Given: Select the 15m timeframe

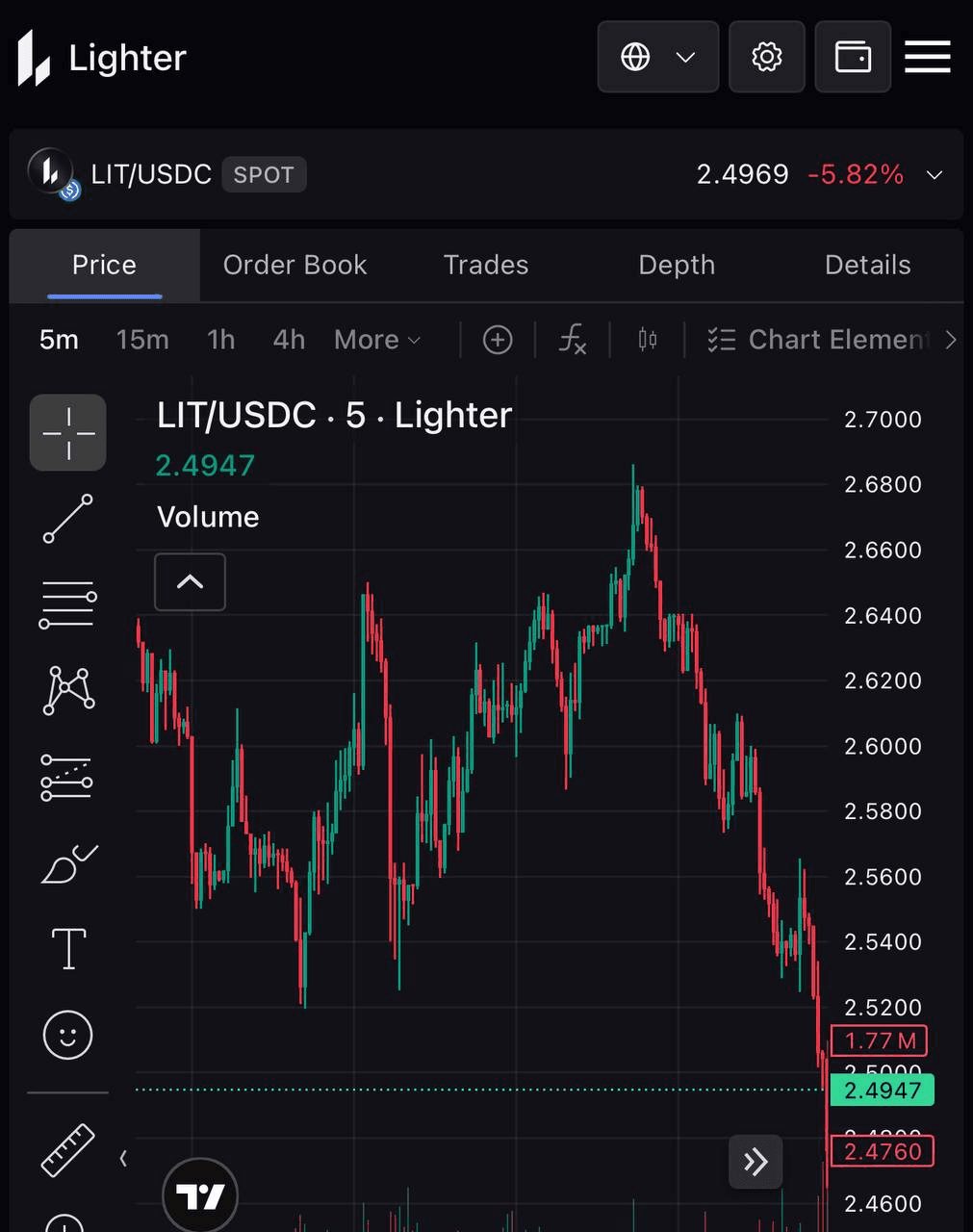Looking at the screenshot, I should [x=142, y=340].
